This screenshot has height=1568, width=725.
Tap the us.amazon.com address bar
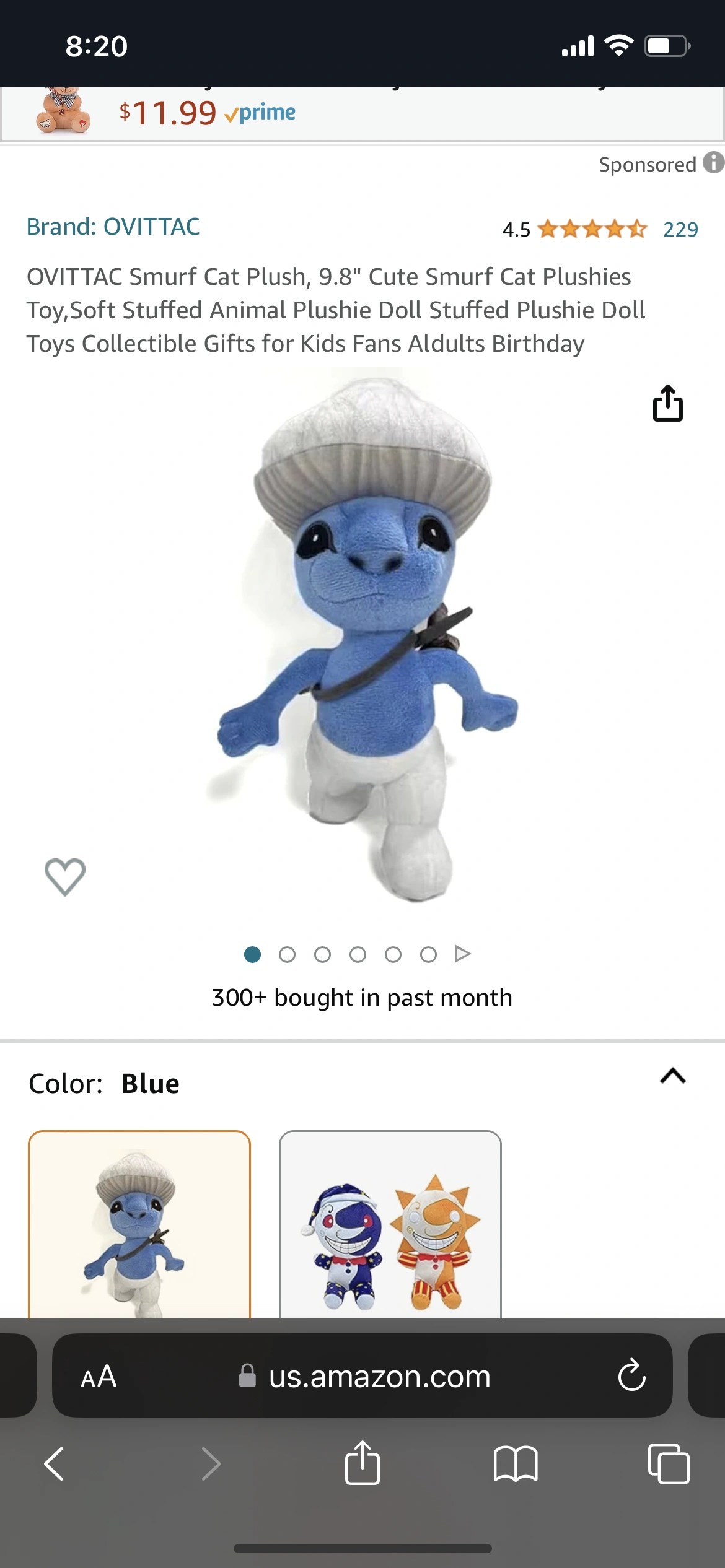pyautogui.click(x=379, y=1376)
